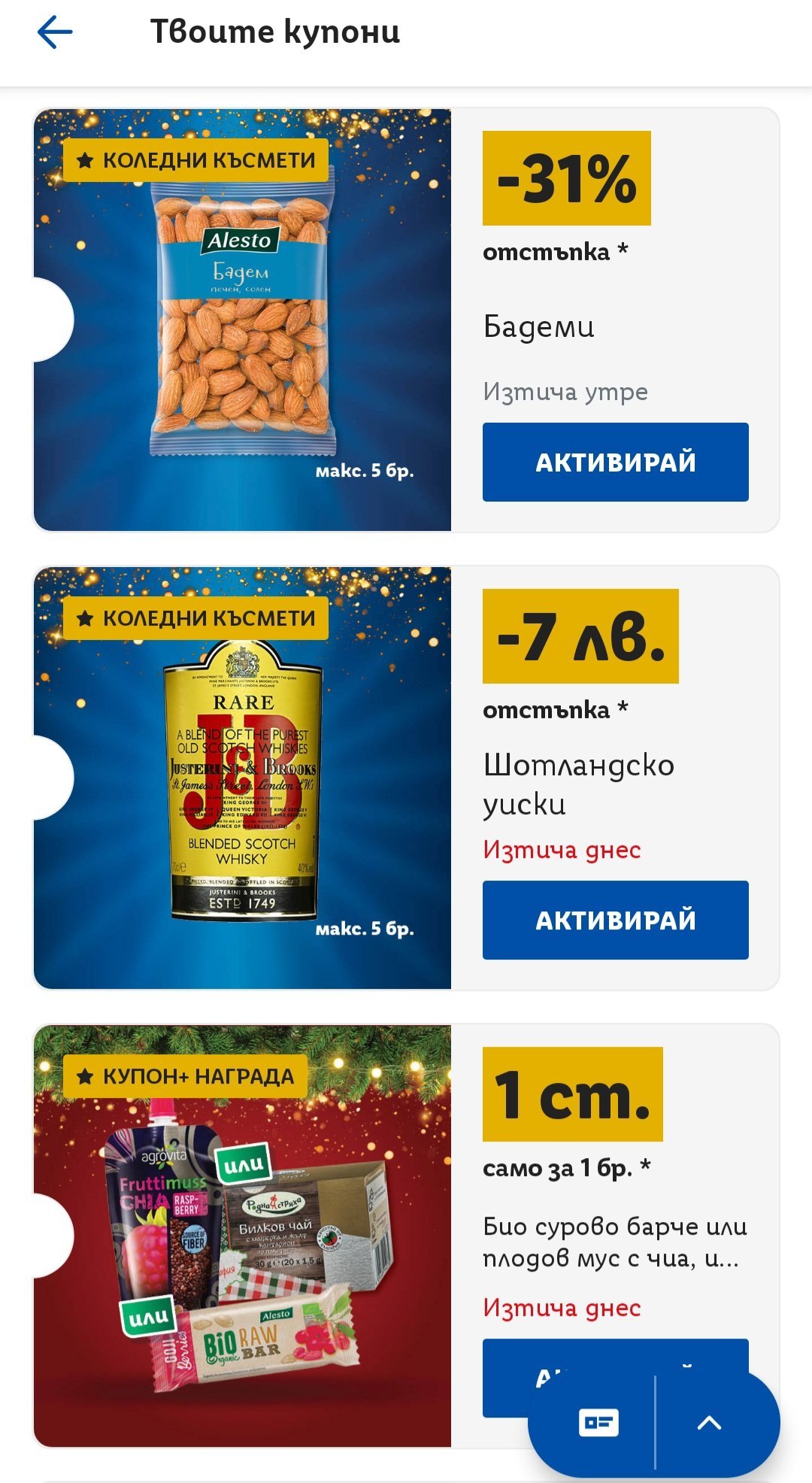The height and width of the screenshot is (1483, 812).
Task: Go back from Твоите купони
Action: click(55, 32)
